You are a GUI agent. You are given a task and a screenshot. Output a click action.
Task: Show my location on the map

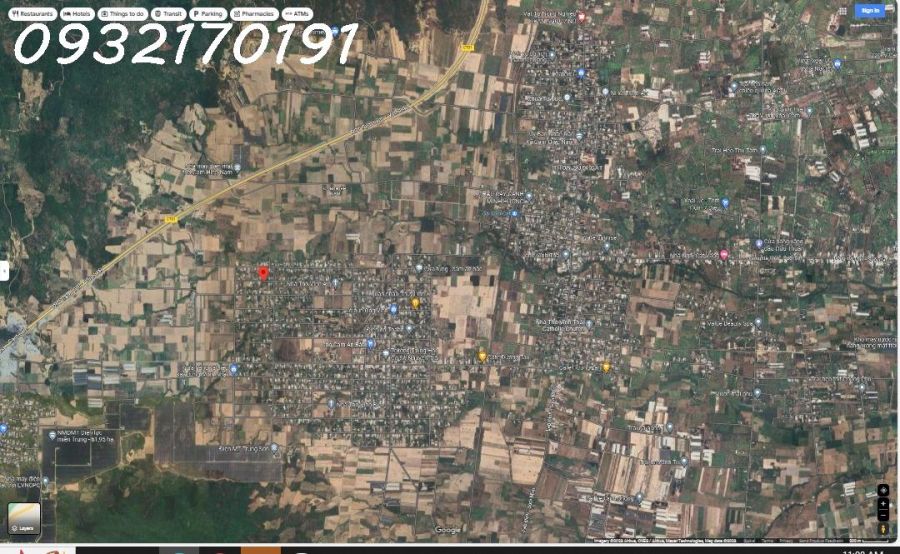(883, 489)
